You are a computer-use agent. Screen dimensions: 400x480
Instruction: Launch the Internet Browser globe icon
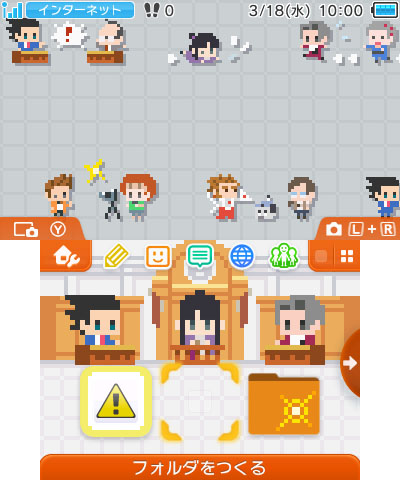[x=242, y=256]
